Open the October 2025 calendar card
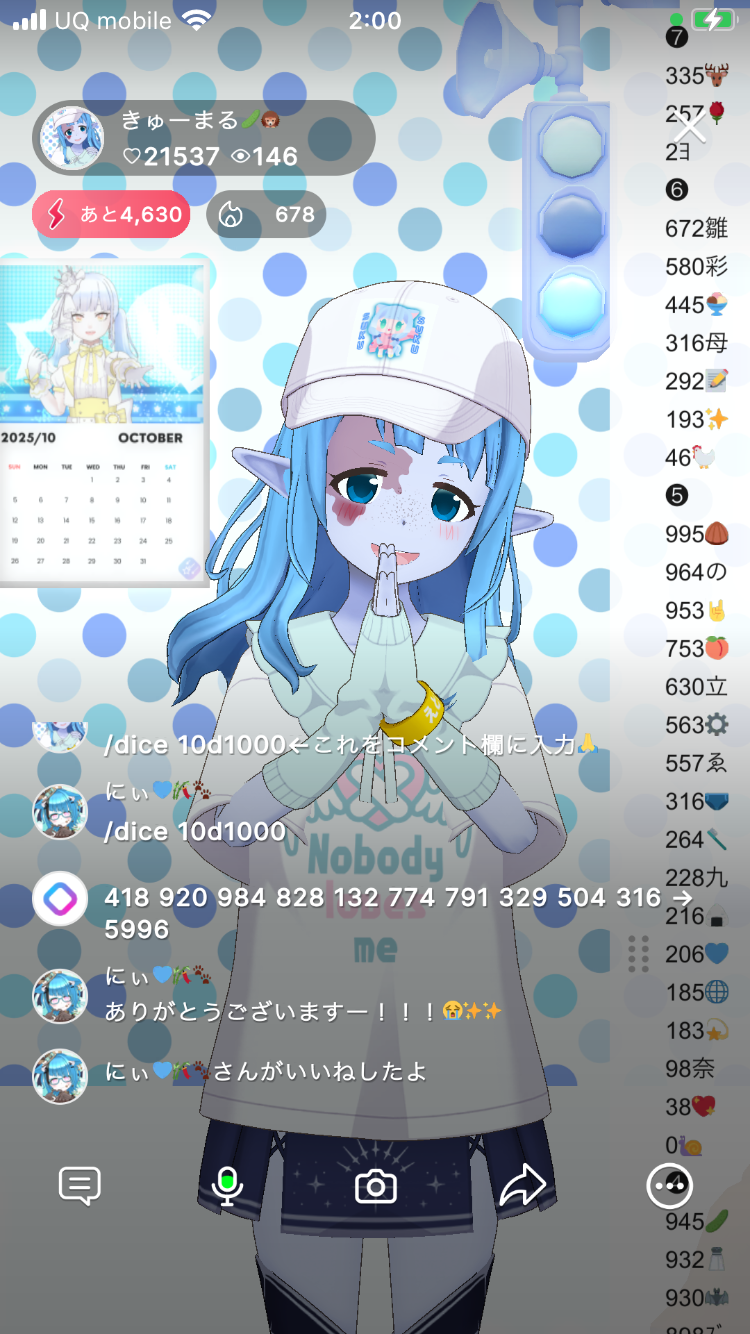750x1334 pixels. click(x=104, y=420)
